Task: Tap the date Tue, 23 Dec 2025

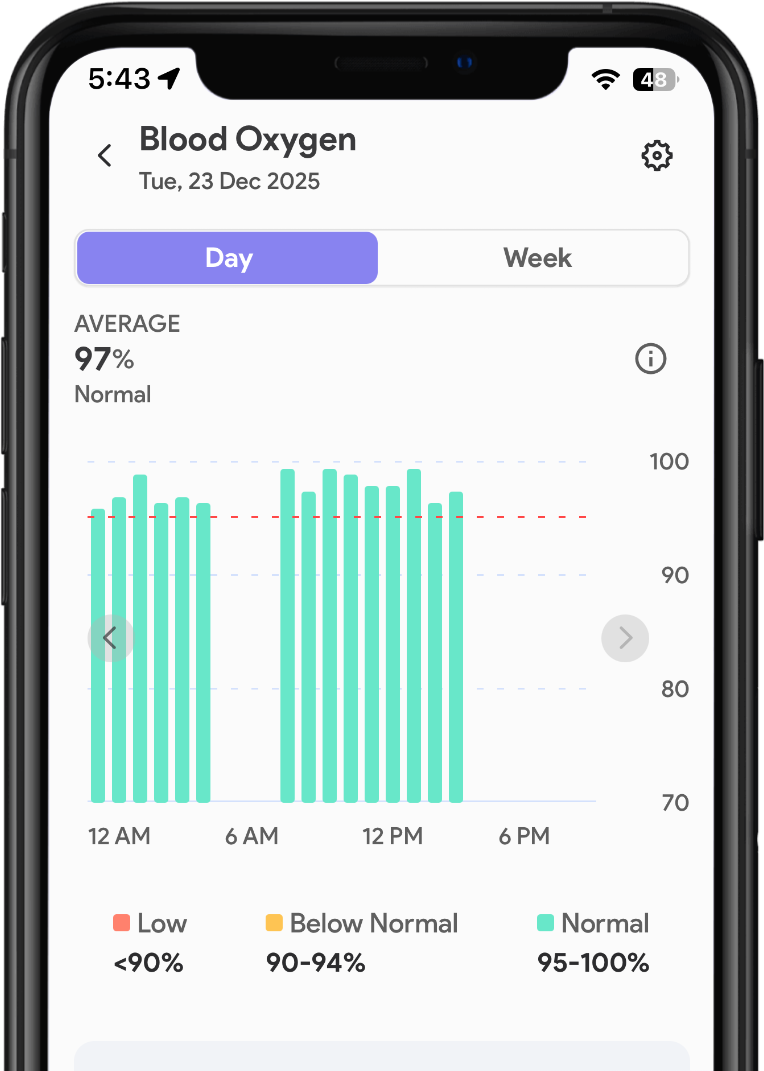Action: tap(229, 181)
